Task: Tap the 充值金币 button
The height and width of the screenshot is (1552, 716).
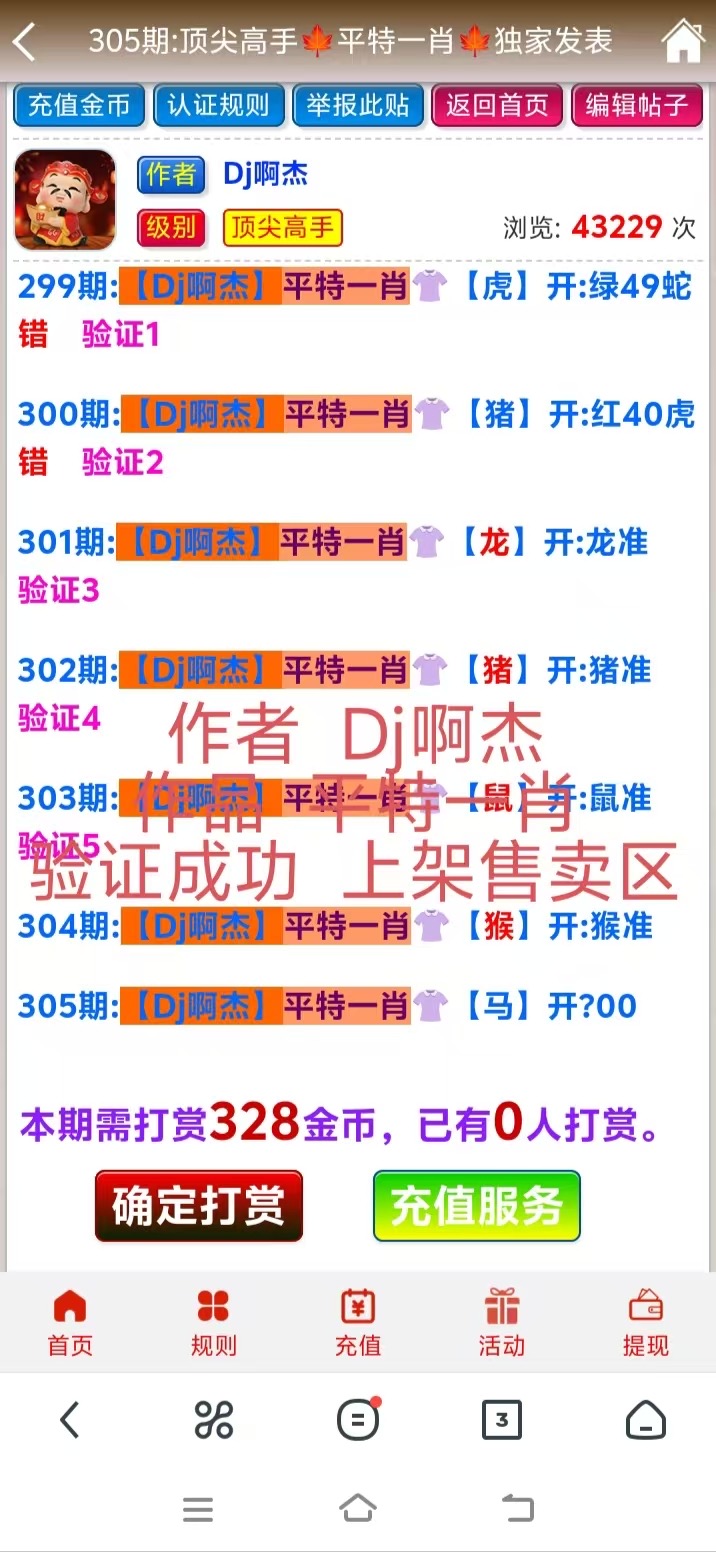Action: point(79,106)
